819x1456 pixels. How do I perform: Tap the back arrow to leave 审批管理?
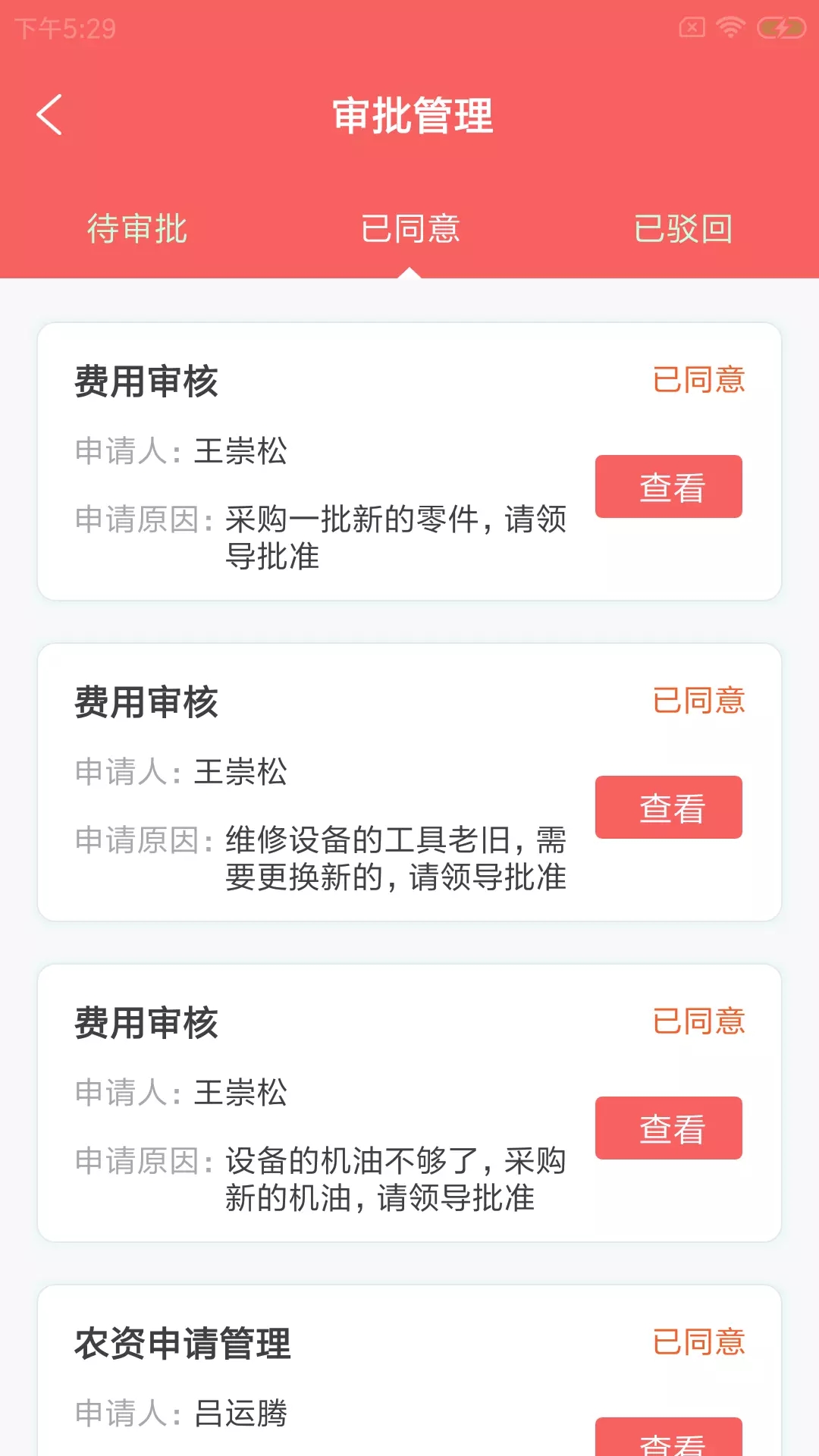click(48, 115)
